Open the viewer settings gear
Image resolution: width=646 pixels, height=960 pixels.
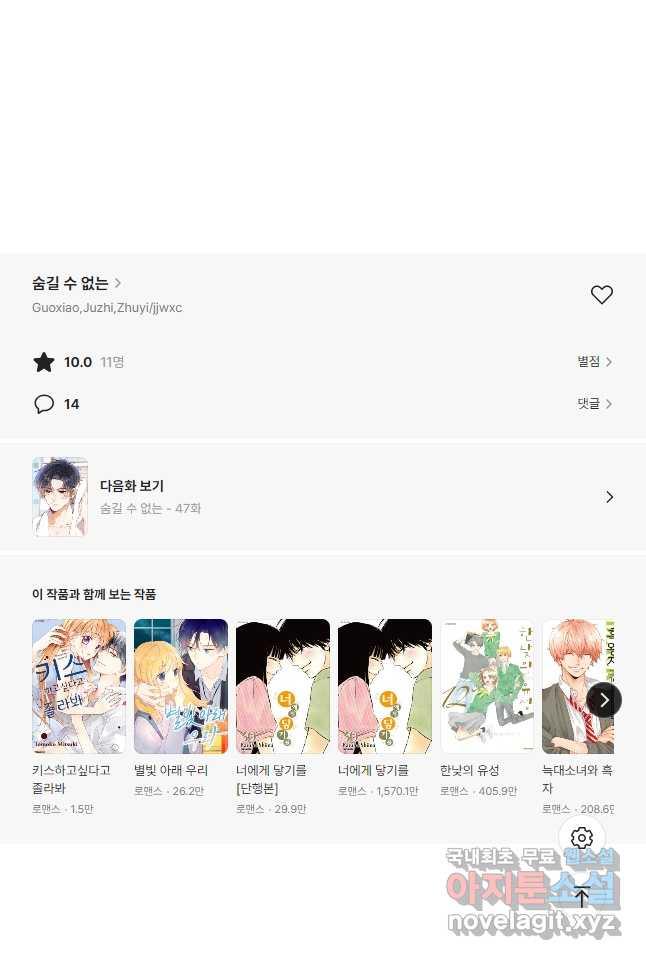coord(582,838)
